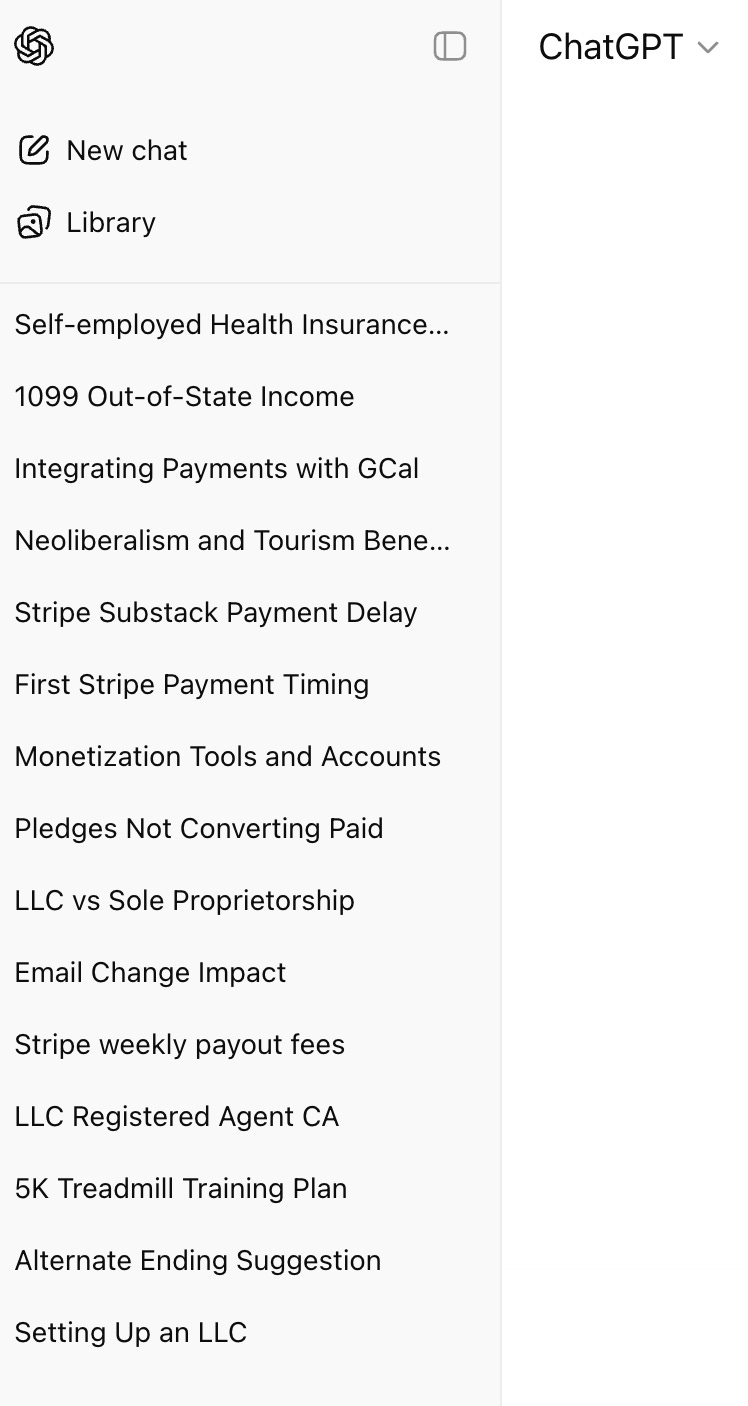
Task: Open Neoliberalism and Tourism chat
Action: [x=232, y=540]
